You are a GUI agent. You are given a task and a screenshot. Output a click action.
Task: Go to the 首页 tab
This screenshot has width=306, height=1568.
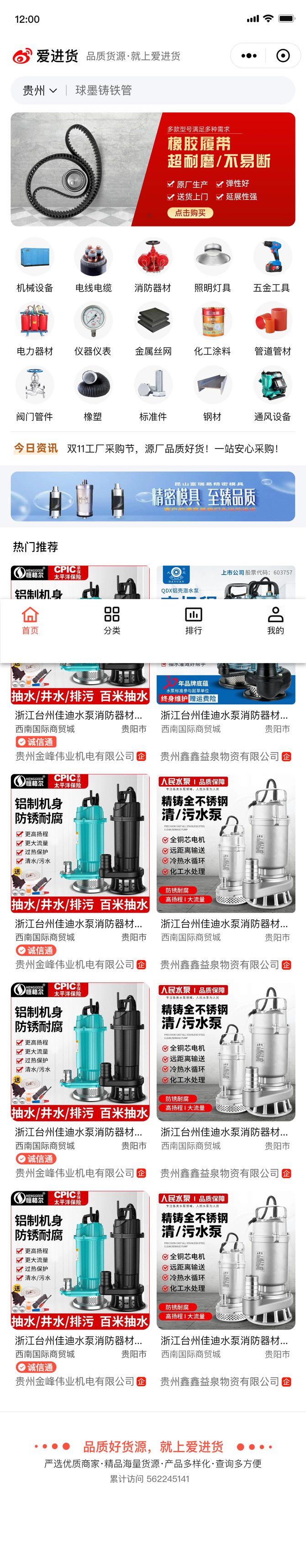[x=31, y=620]
